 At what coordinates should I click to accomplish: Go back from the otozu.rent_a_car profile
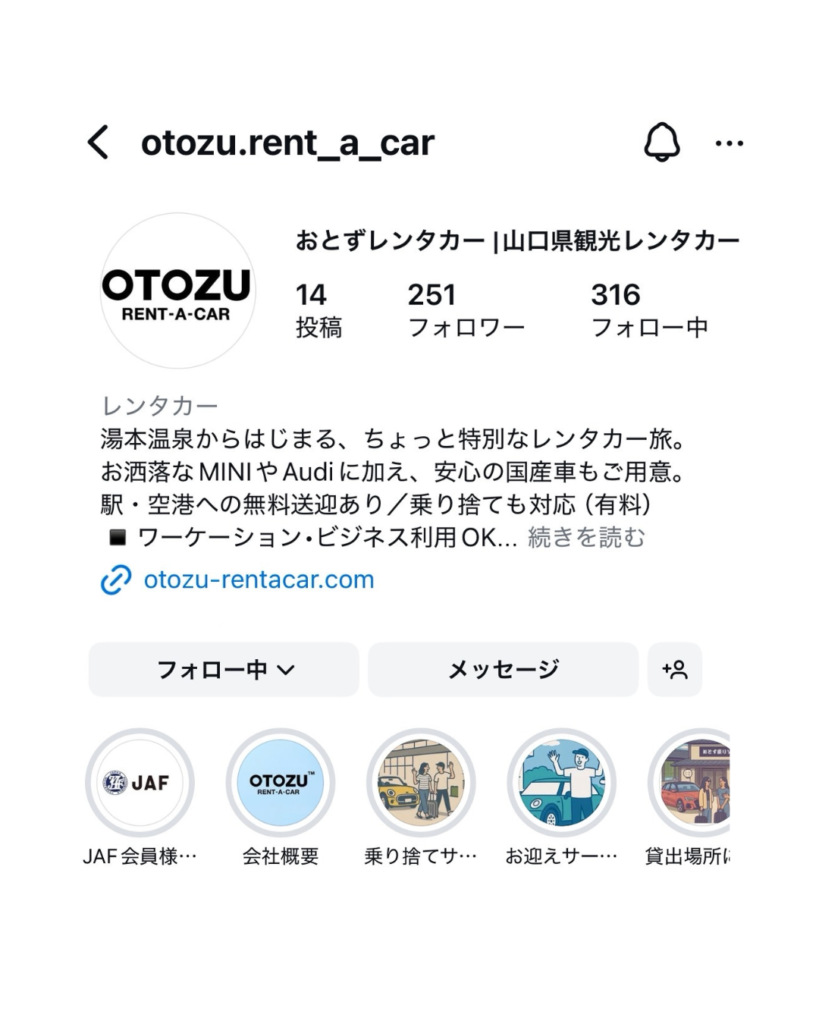click(98, 143)
